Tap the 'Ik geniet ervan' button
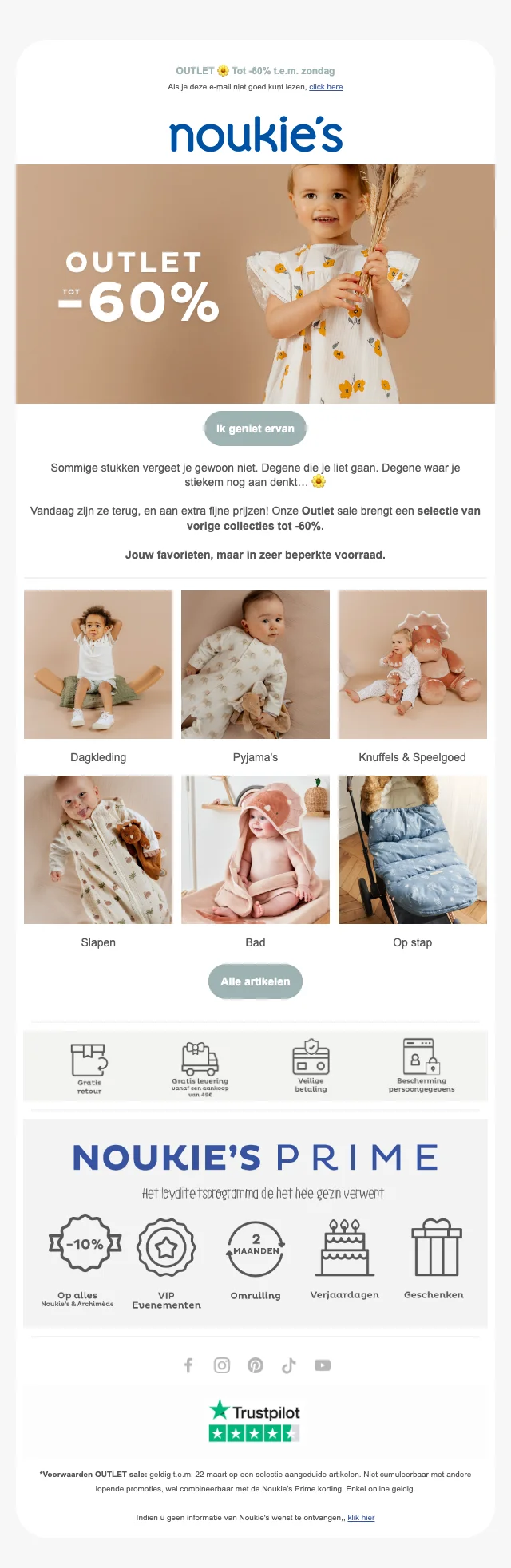This screenshot has width=511, height=1568. pos(255,429)
